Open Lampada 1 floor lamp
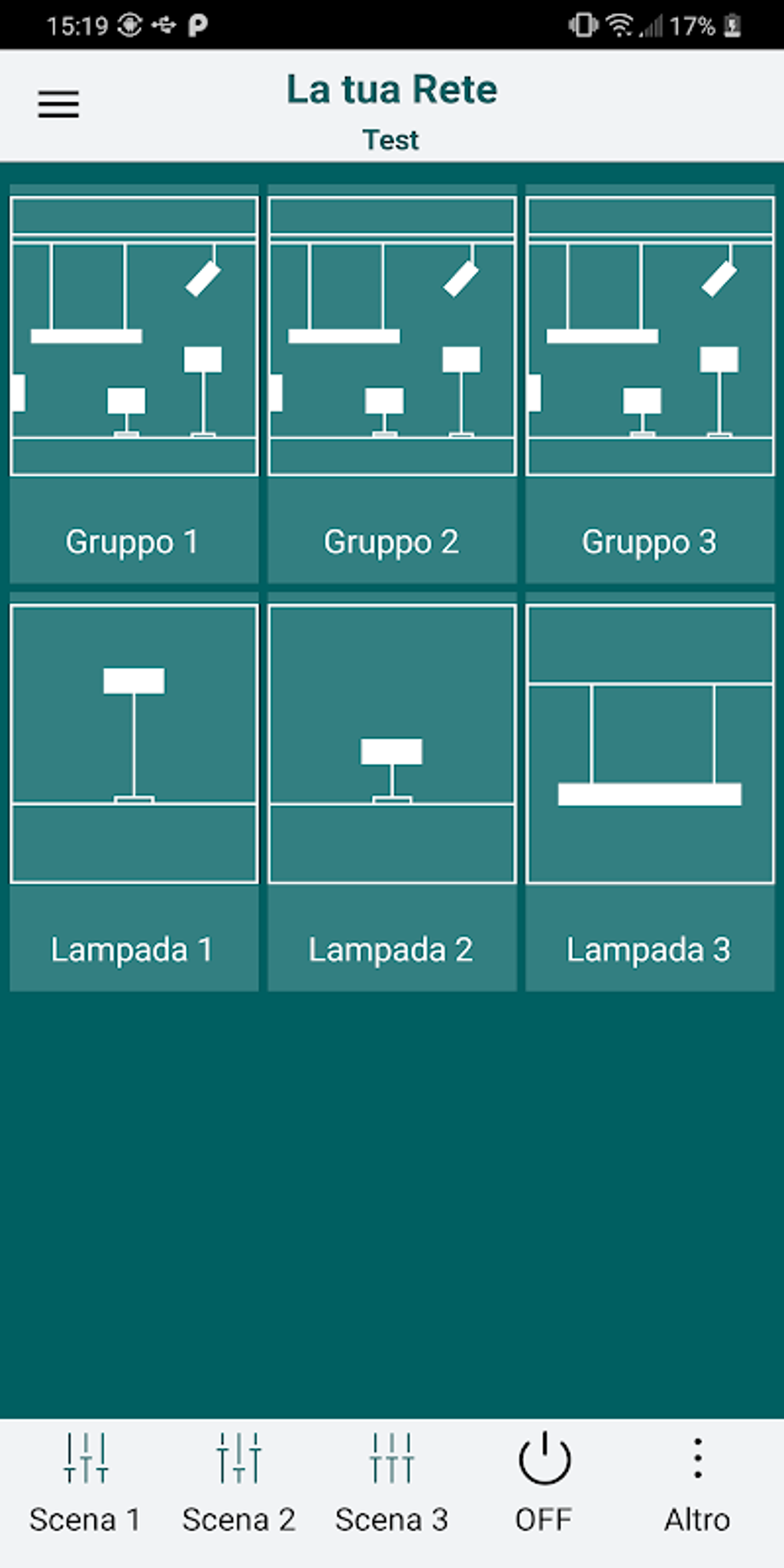The height and width of the screenshot is (1568, 784). [134, 792]
